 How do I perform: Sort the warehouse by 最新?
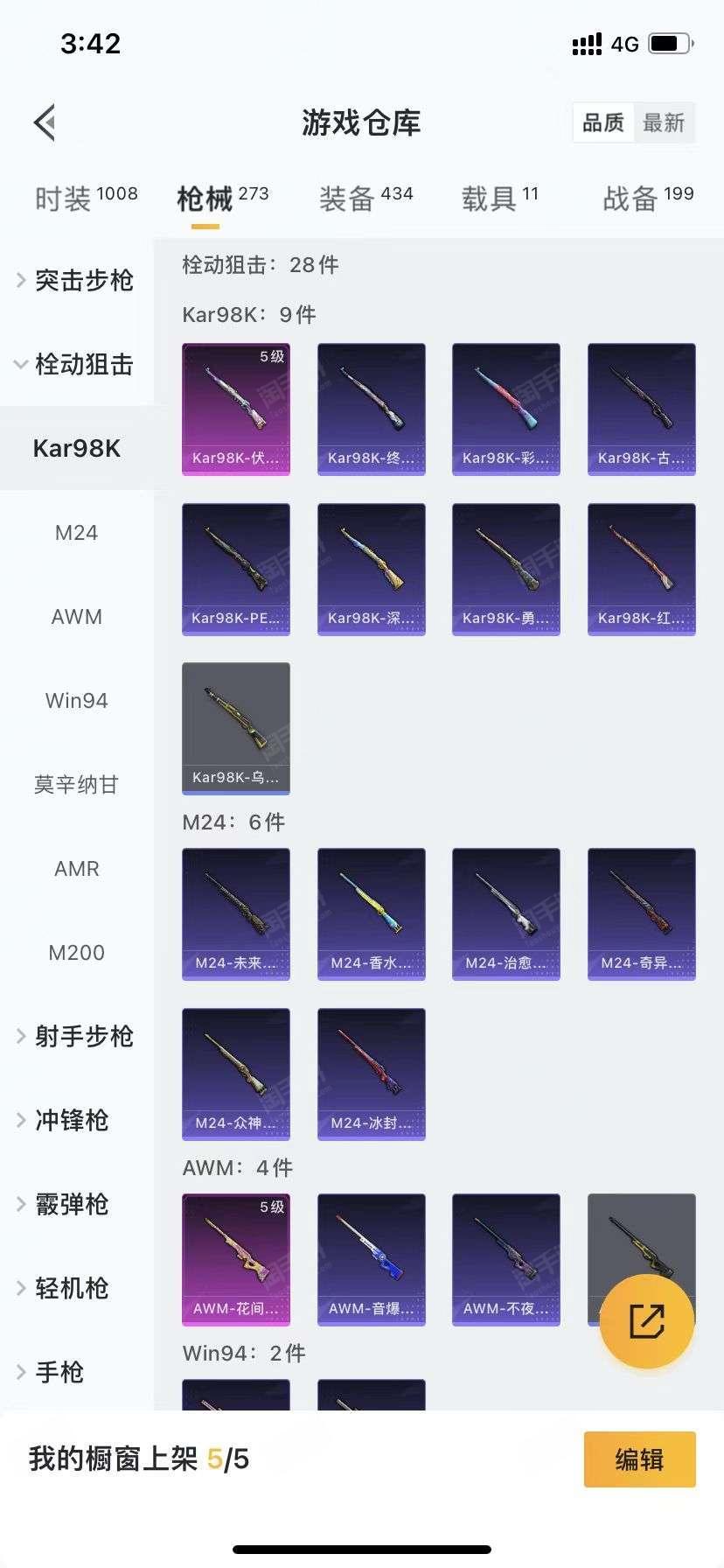click(664, 122)
